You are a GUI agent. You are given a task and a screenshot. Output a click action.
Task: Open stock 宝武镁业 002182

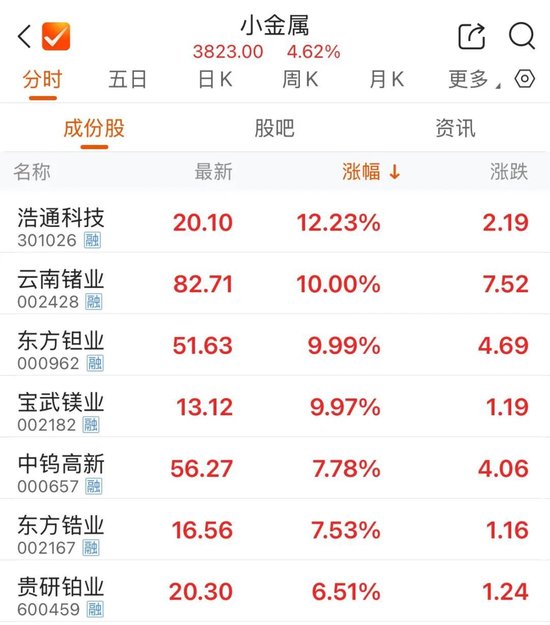click(x=275, y=407)
